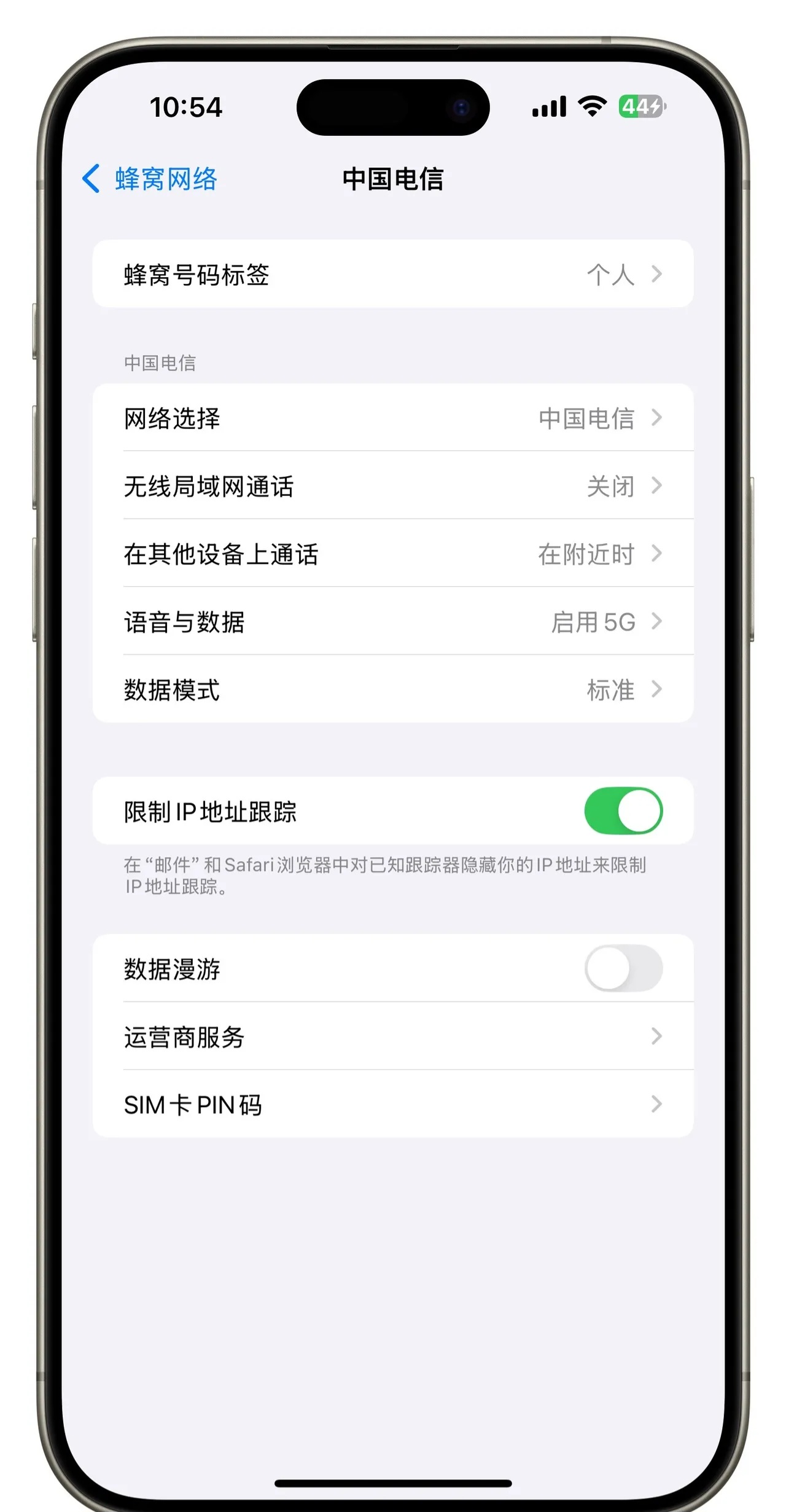Open SIM 卡 PIN 码 settings
The height and width of the screenshot is (1512, 786).
pyautogui.click(x=393, y=1104)
